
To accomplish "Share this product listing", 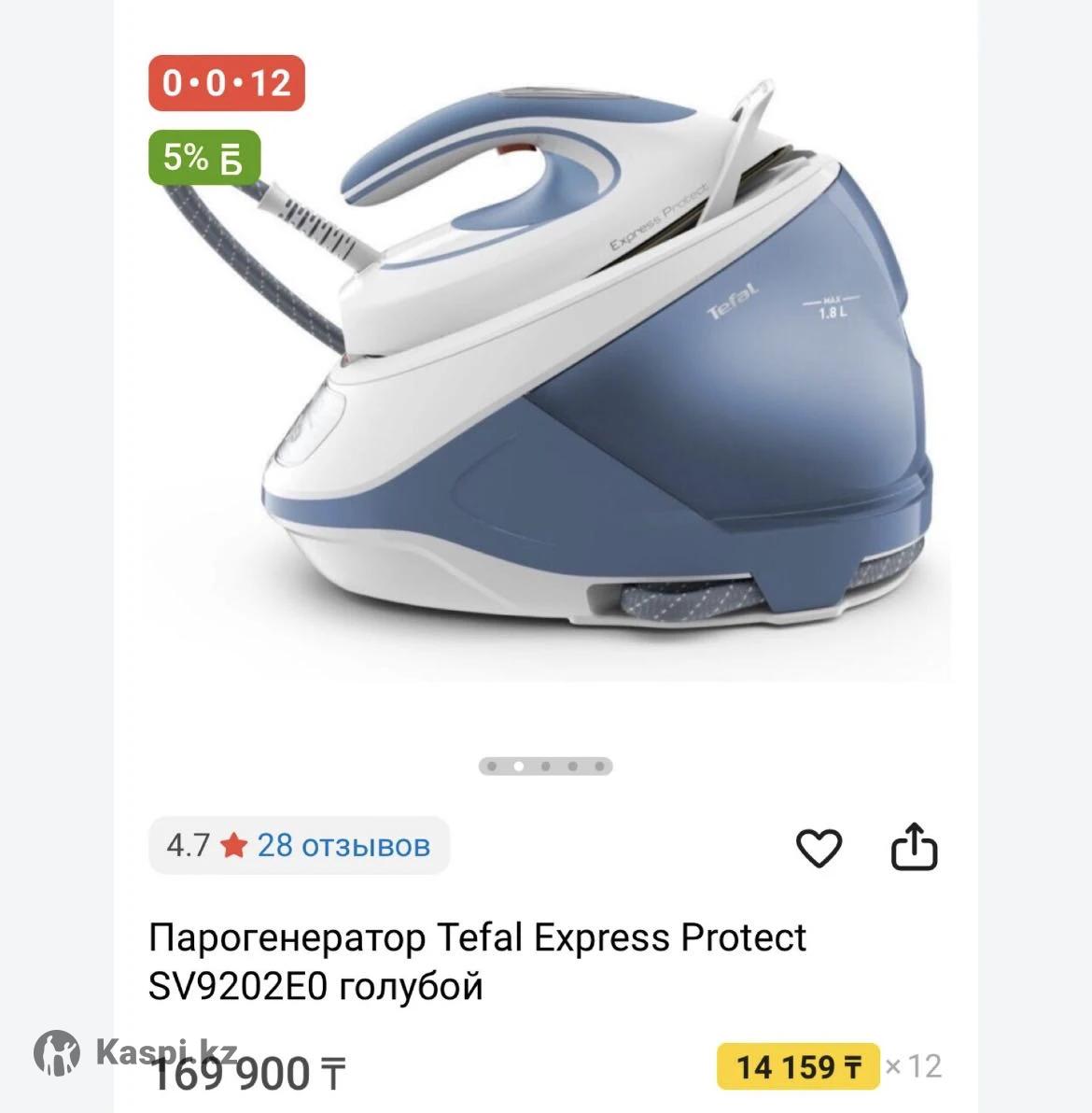I will pos(914,847).
